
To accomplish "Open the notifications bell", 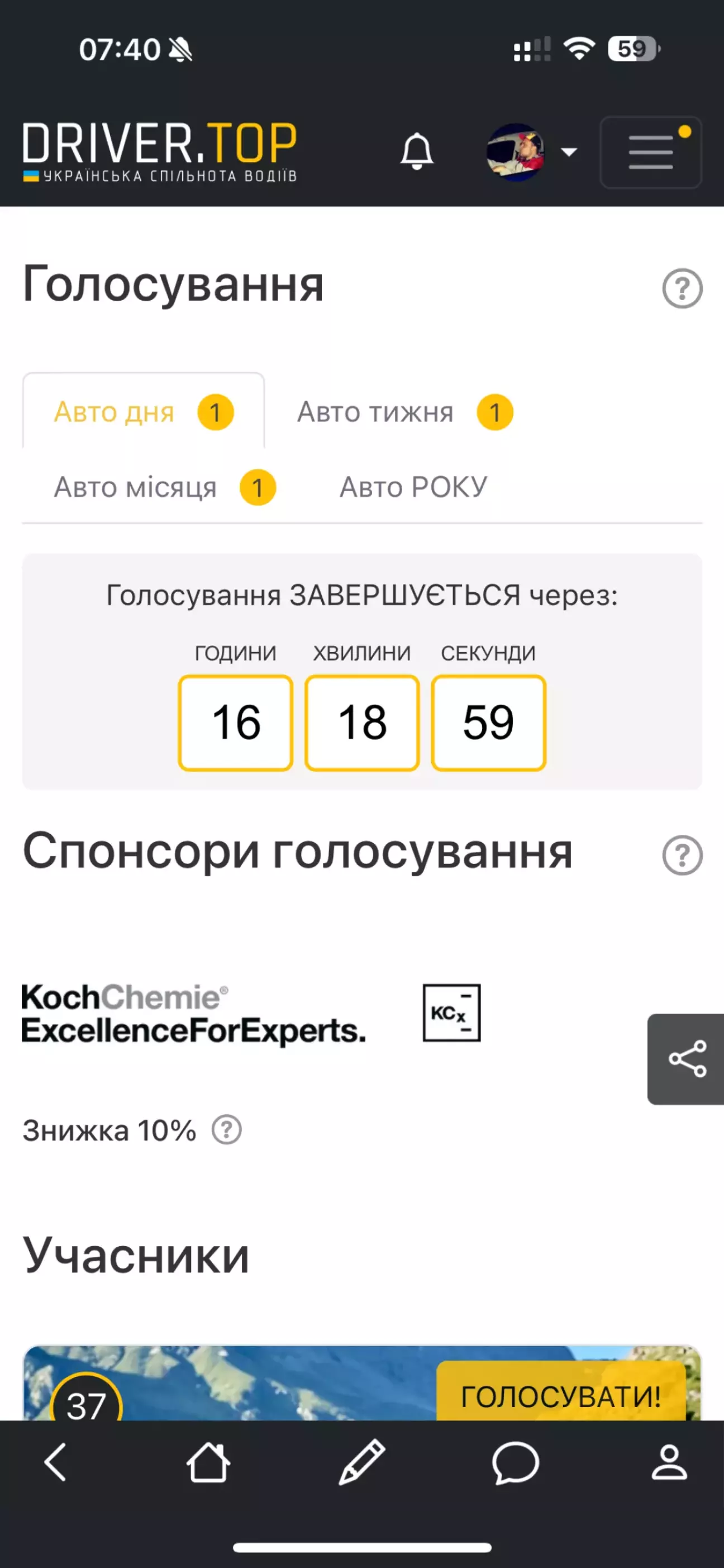I will coord(417,151).
